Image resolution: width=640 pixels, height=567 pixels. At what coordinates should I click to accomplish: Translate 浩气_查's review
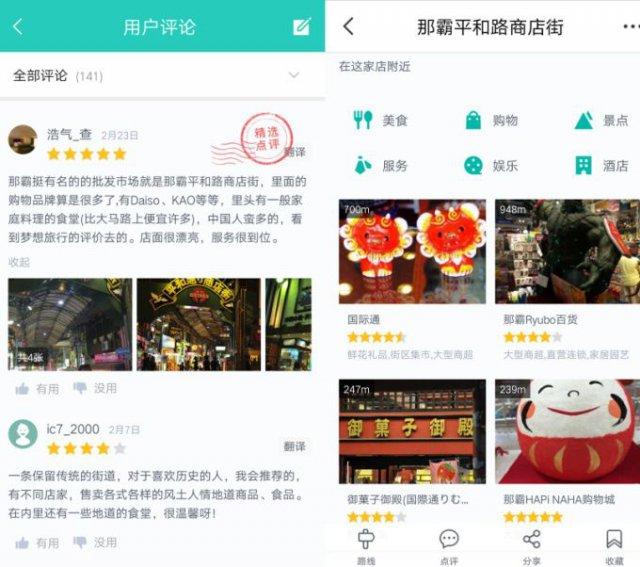pos(294,152)
